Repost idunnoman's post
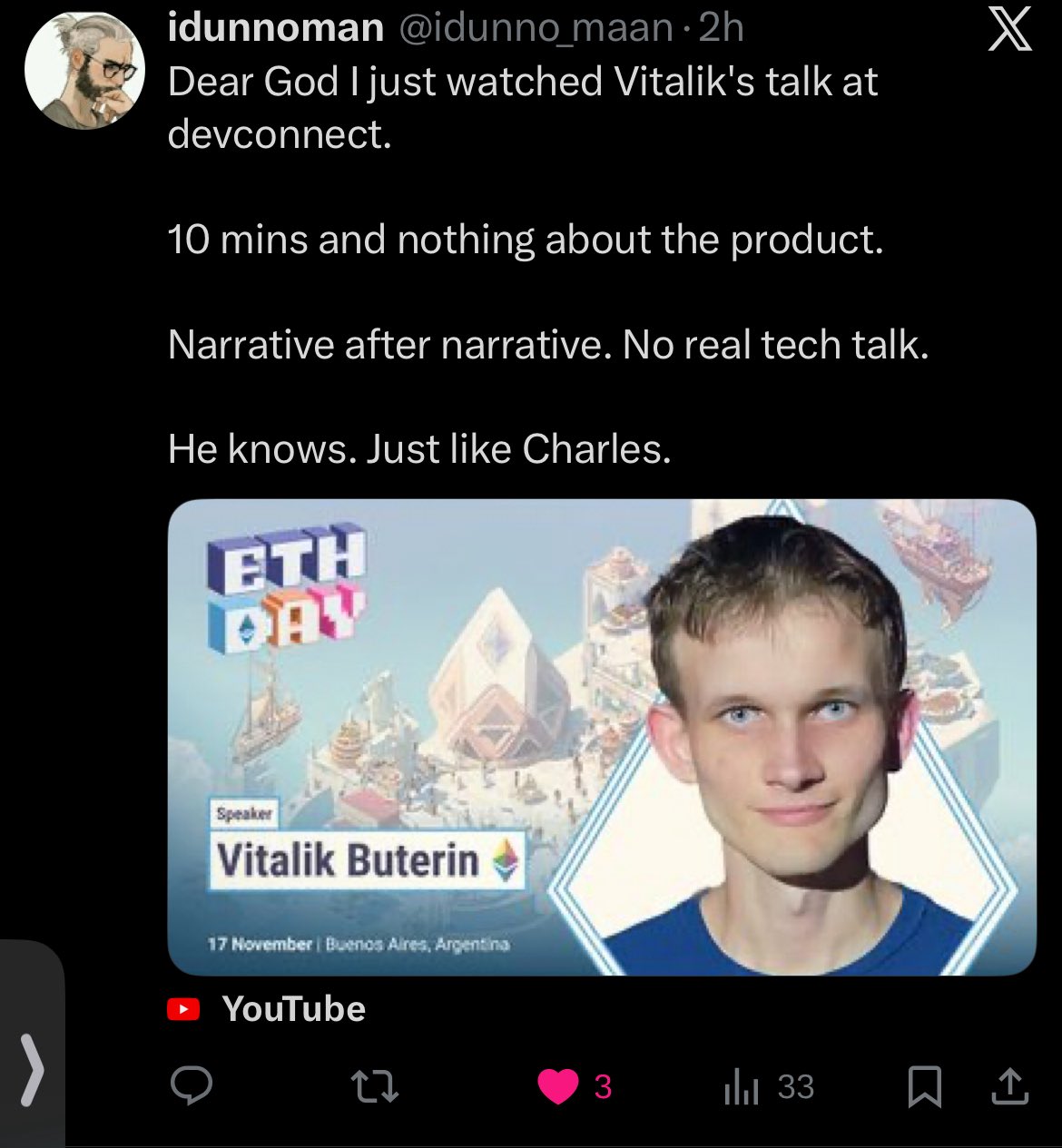This screenshot has height=1148, width=1062. [x=375, y=1085]
